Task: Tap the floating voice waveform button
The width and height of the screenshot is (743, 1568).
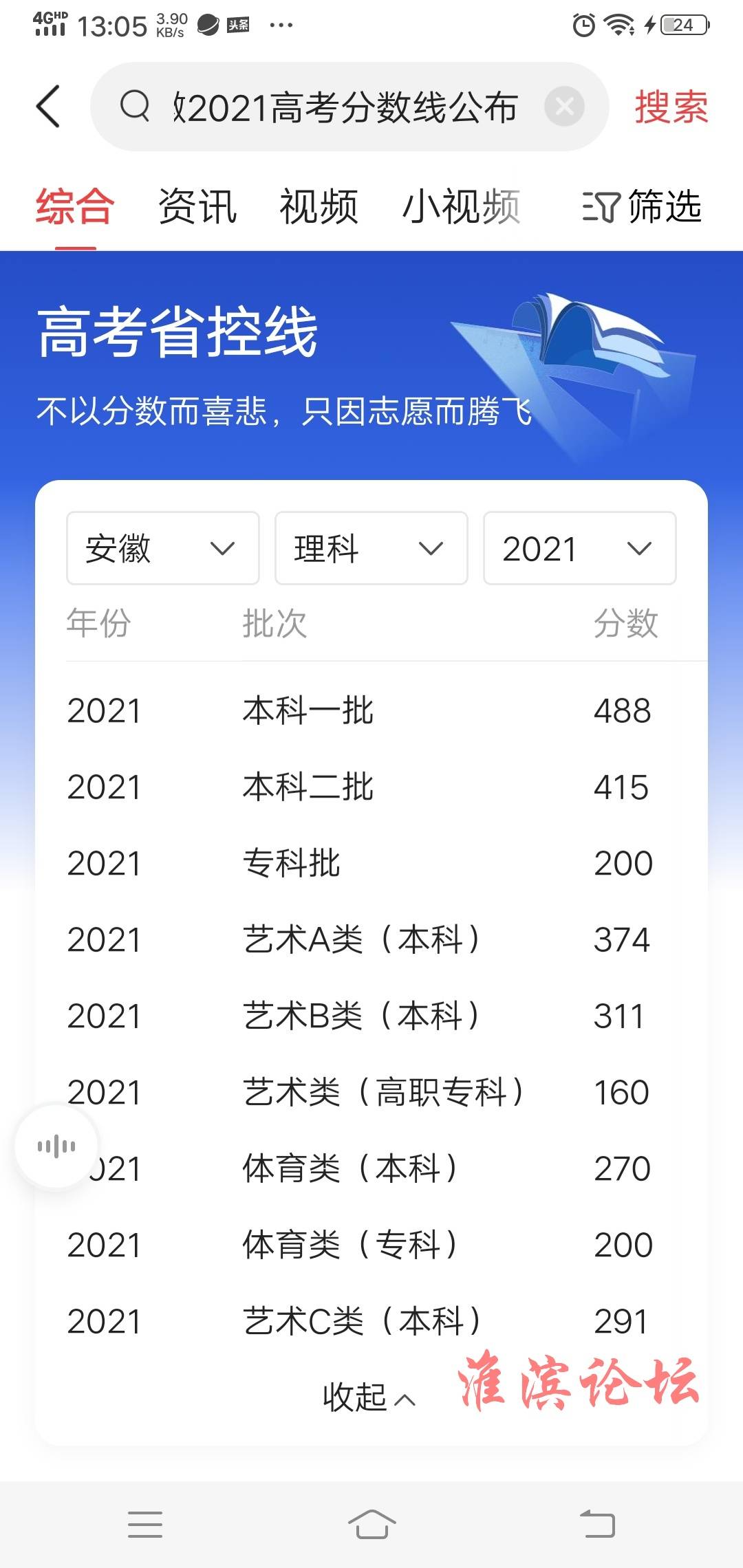Action: 56,1146
